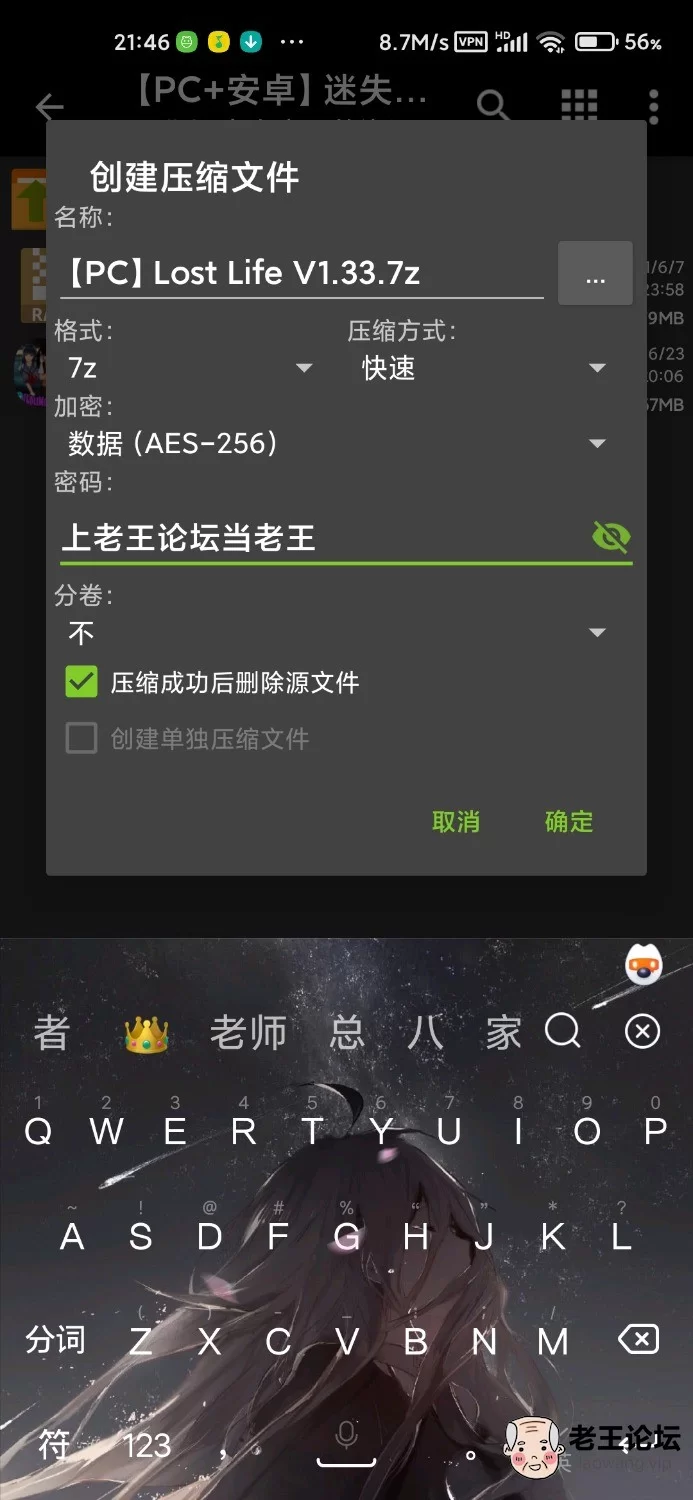Hit the keyboard backspace key
This screenshot has height=1500, width=693.
click(637, 1339)
